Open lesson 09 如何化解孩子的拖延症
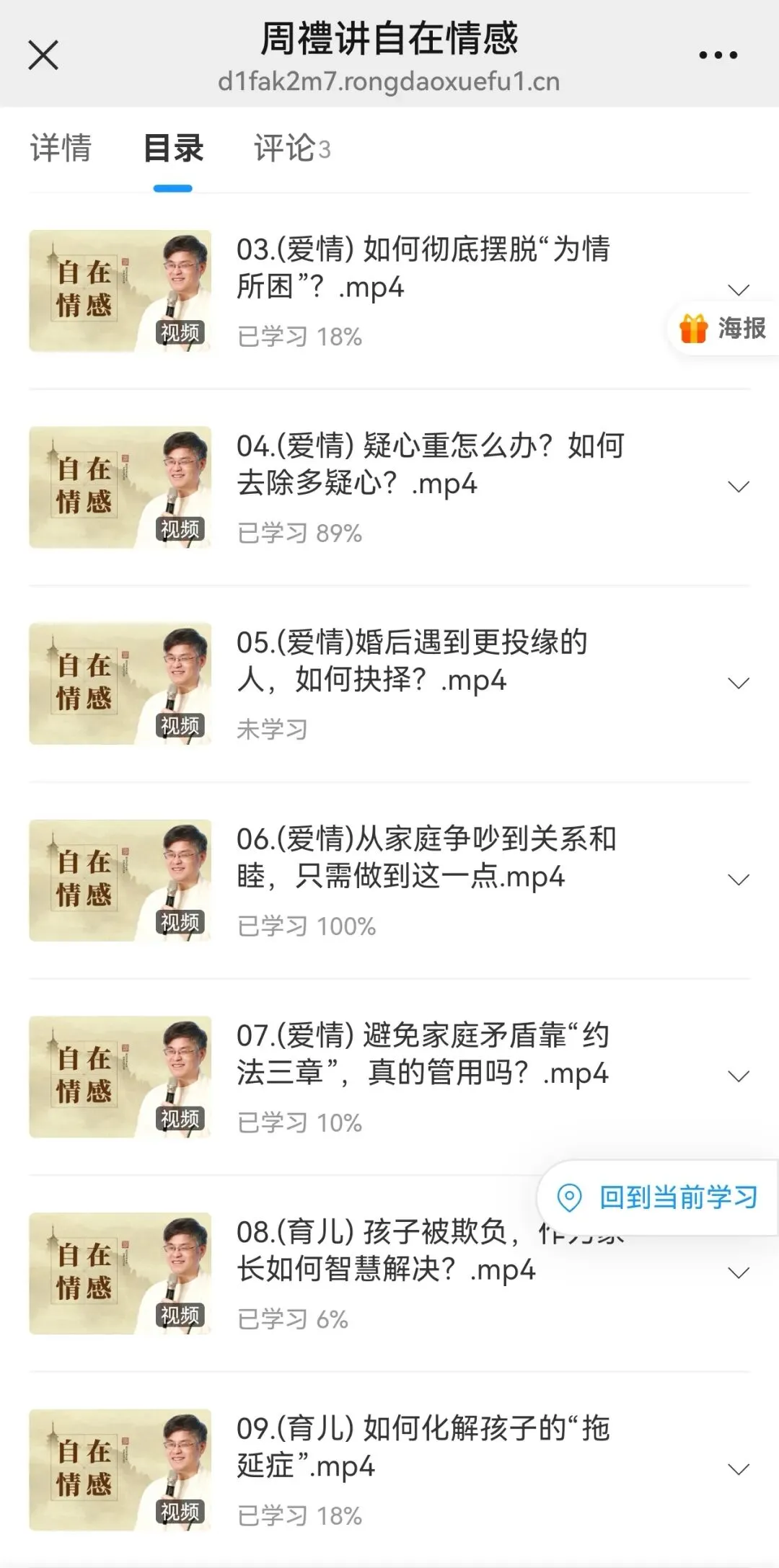The width and height of the screenshot is (779, 1568). 423,1447
